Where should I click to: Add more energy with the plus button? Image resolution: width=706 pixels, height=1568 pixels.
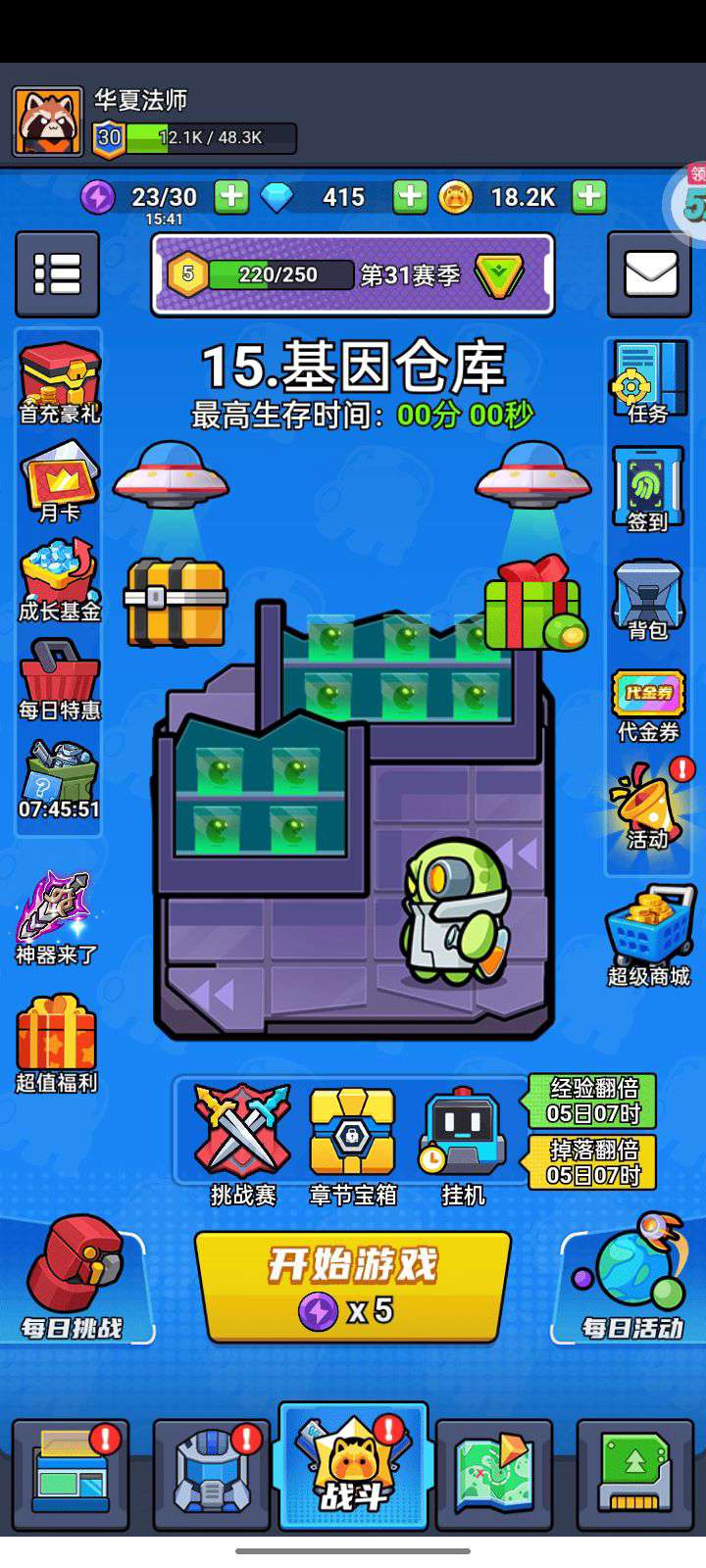tap(231, 196)
